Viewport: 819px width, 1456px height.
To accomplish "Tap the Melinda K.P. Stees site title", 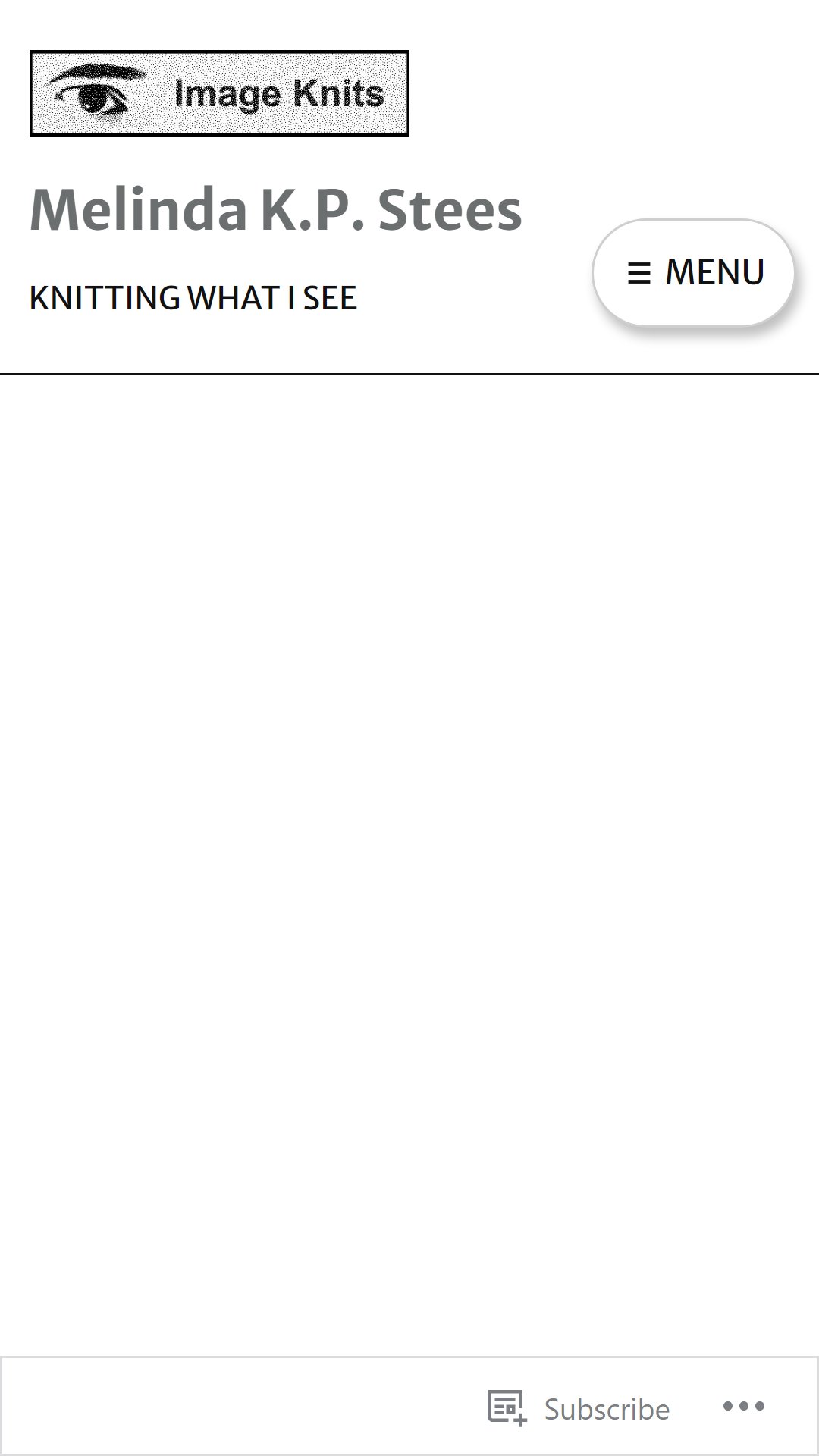I will (x=276, y=210).
